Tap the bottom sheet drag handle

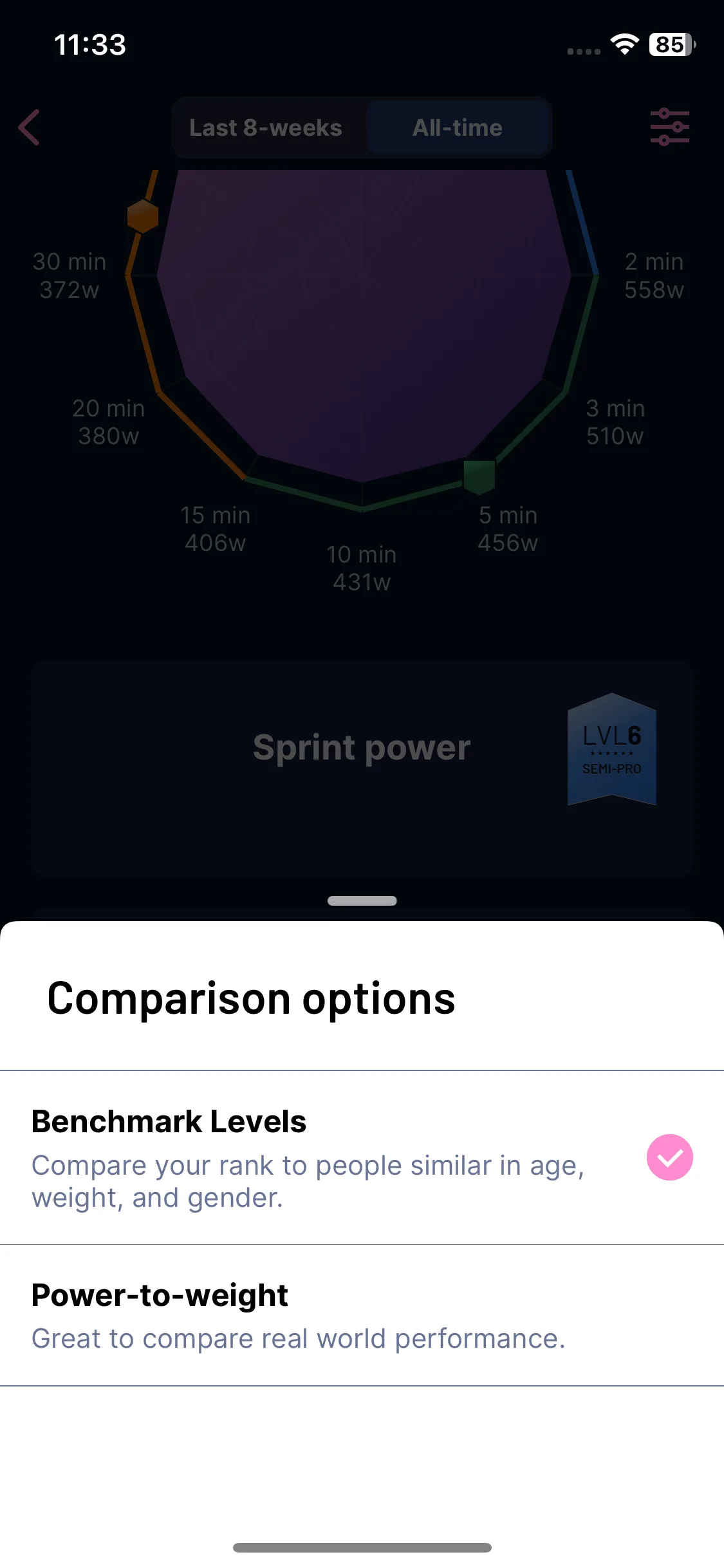click(362, 901)
